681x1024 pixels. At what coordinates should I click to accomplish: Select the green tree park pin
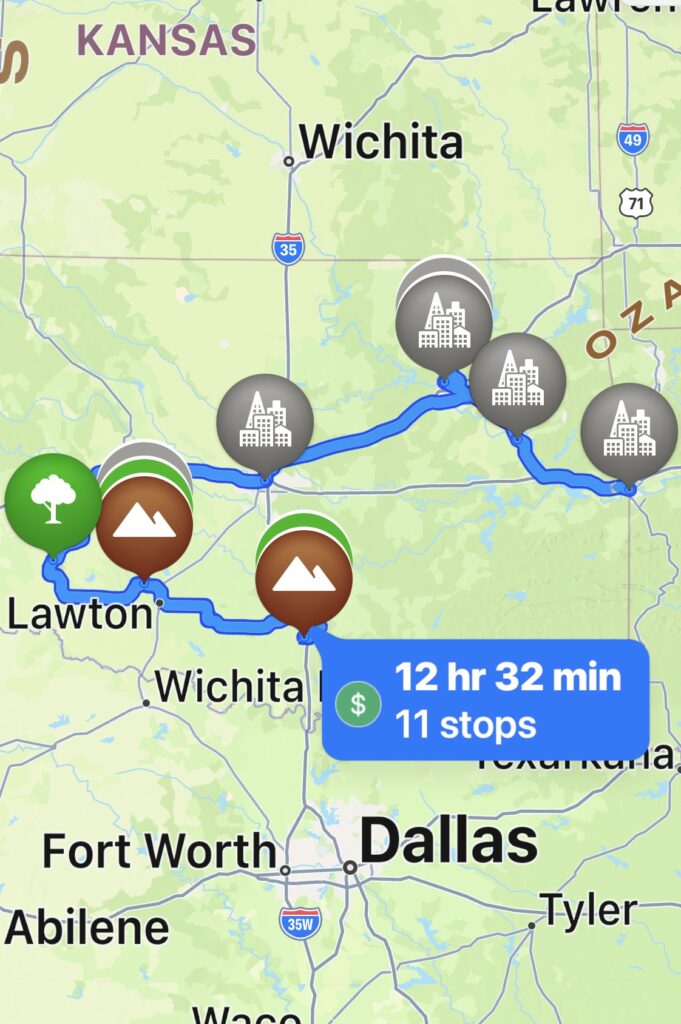tap(52, 500)
